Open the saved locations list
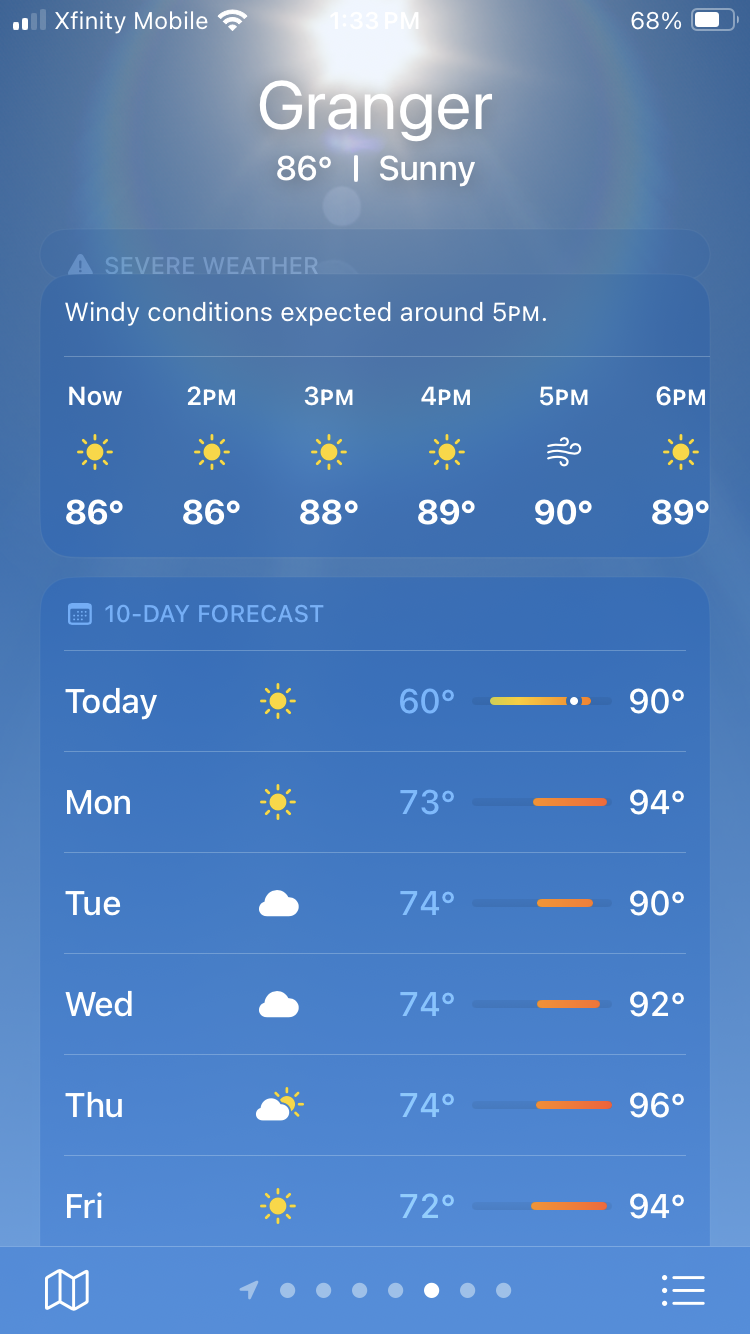 [x=683, y=1290]
